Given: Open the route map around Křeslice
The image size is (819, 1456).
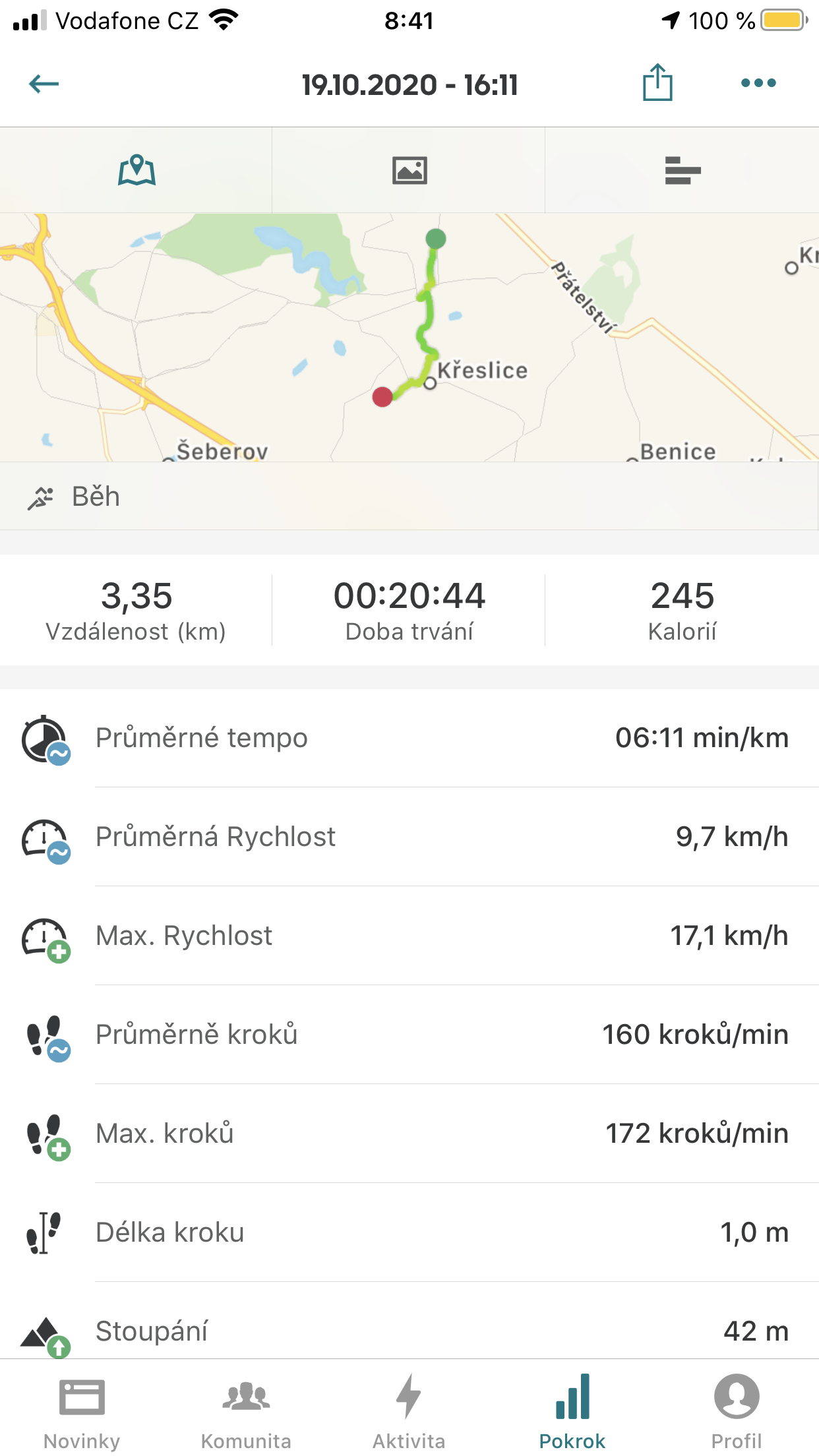Looking at the screenshot, I should 409,337.
